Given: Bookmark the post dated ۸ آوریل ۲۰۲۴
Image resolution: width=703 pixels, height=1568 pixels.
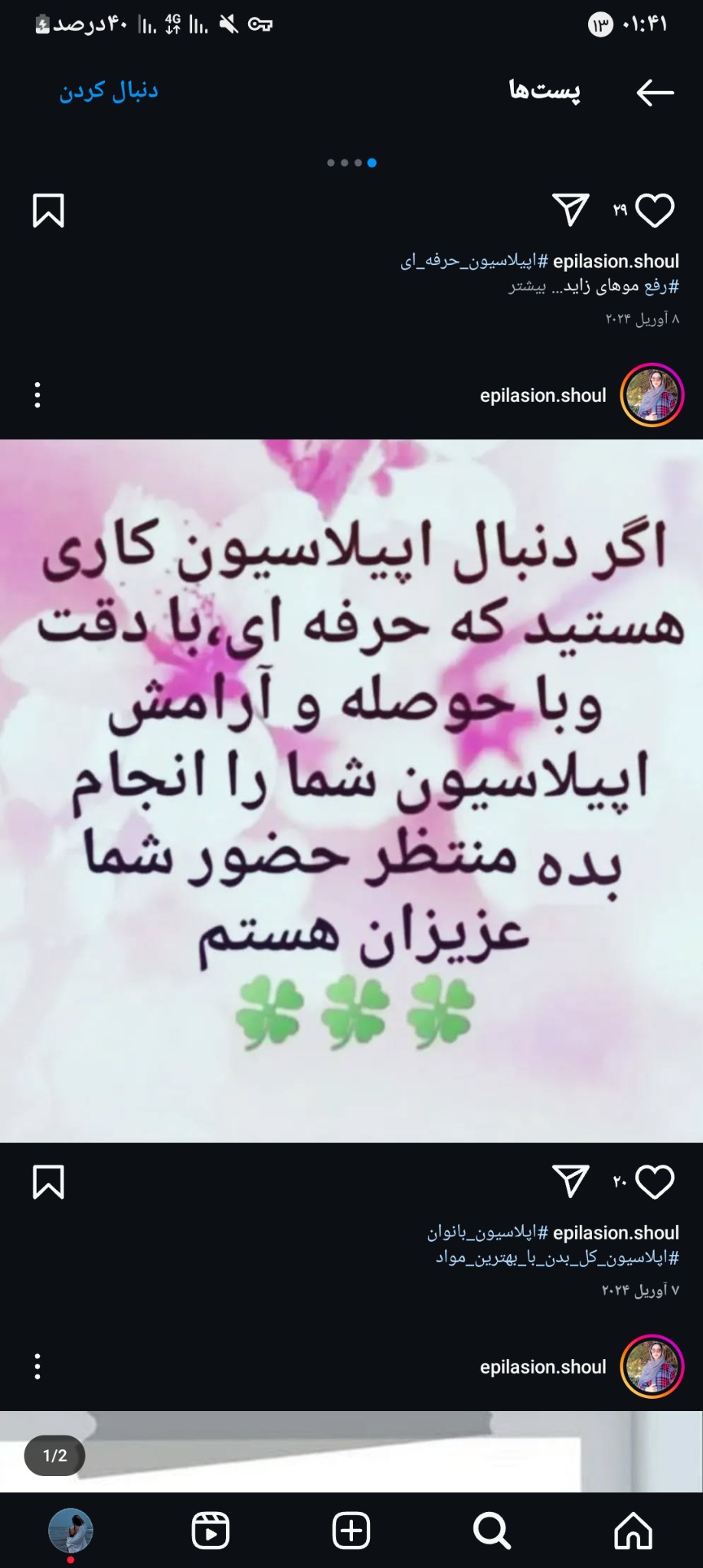Looking at the screenshot, I should 48,211.
